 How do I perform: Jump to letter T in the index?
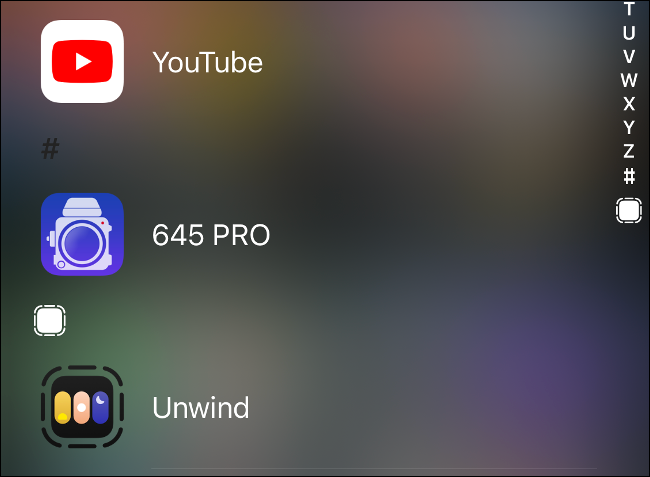[x=629, y=9]
